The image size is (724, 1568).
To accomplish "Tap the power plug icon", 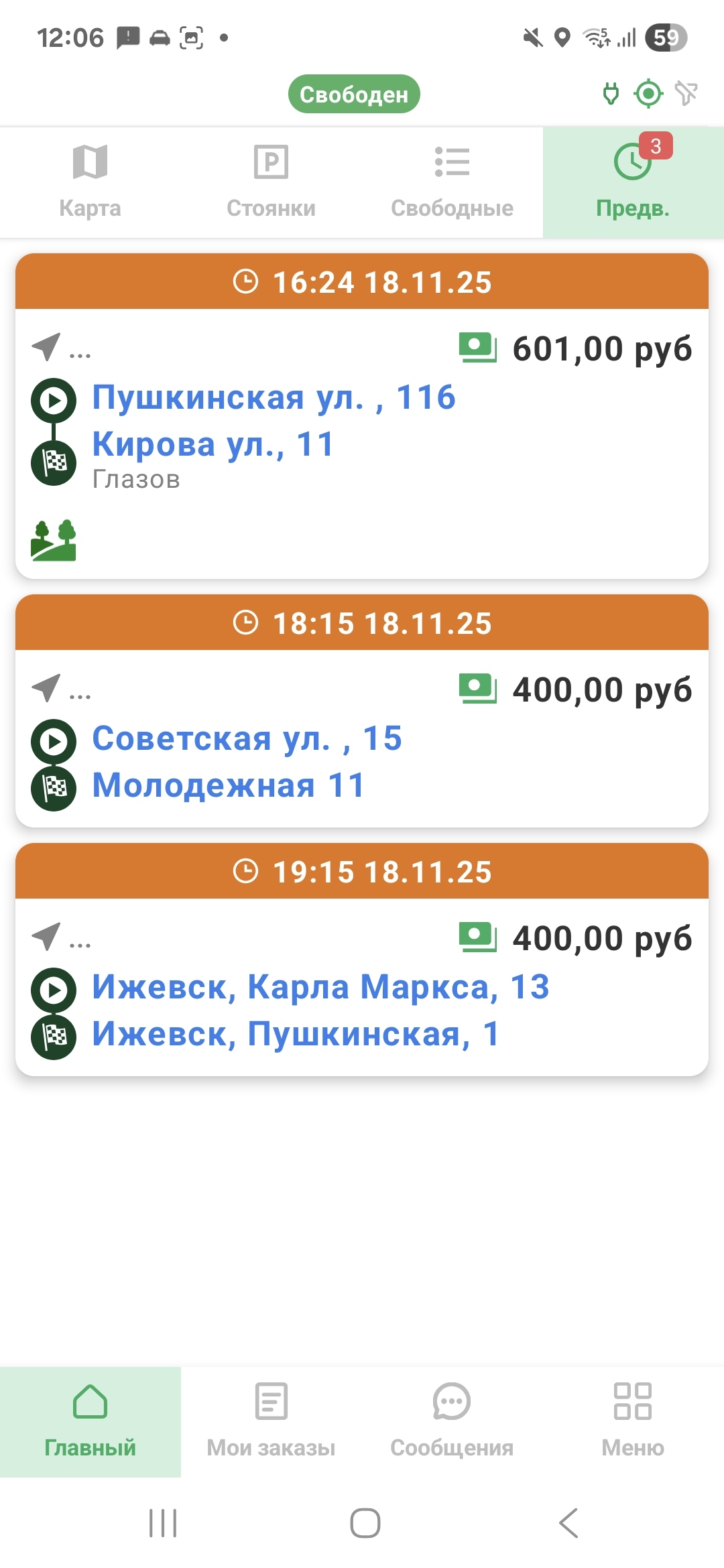I will 611,94.
